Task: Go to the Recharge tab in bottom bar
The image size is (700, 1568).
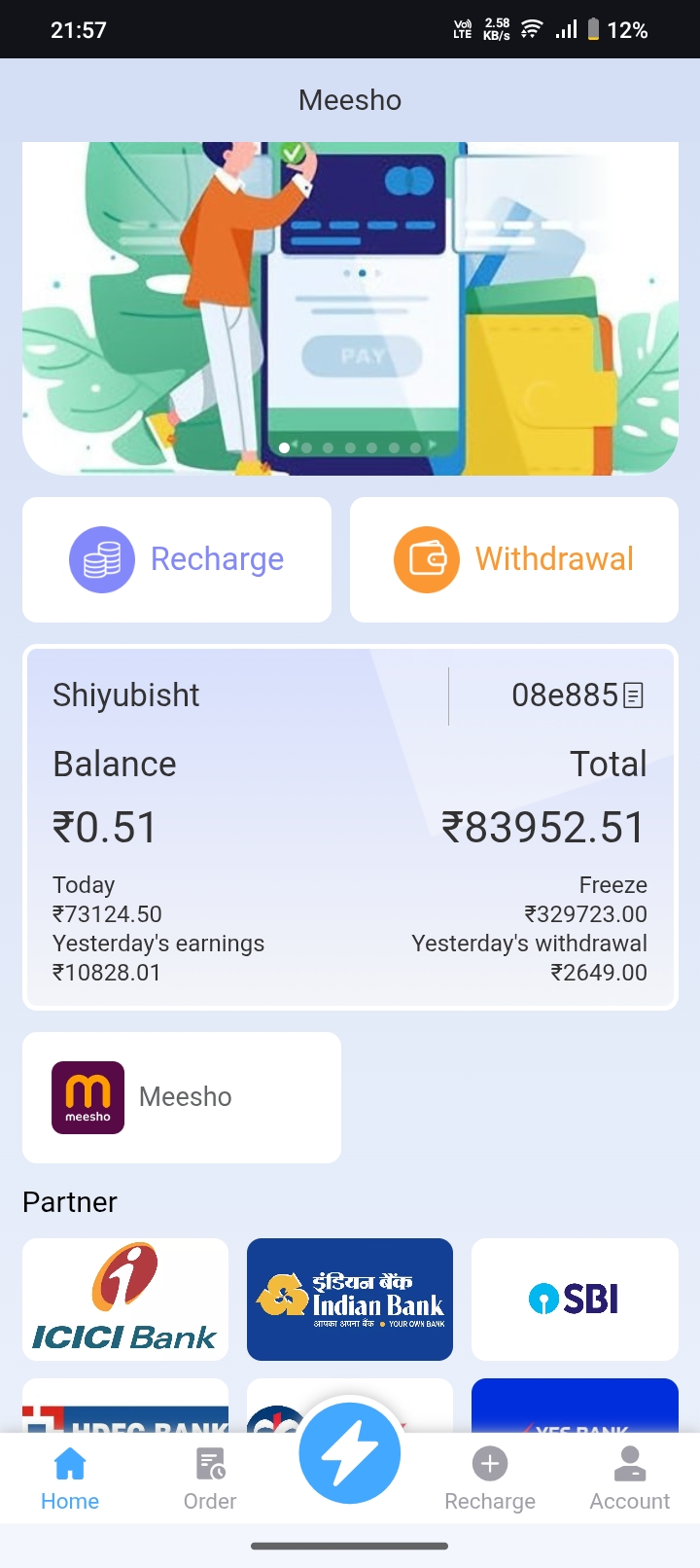Action: (x=490, y=1479)
